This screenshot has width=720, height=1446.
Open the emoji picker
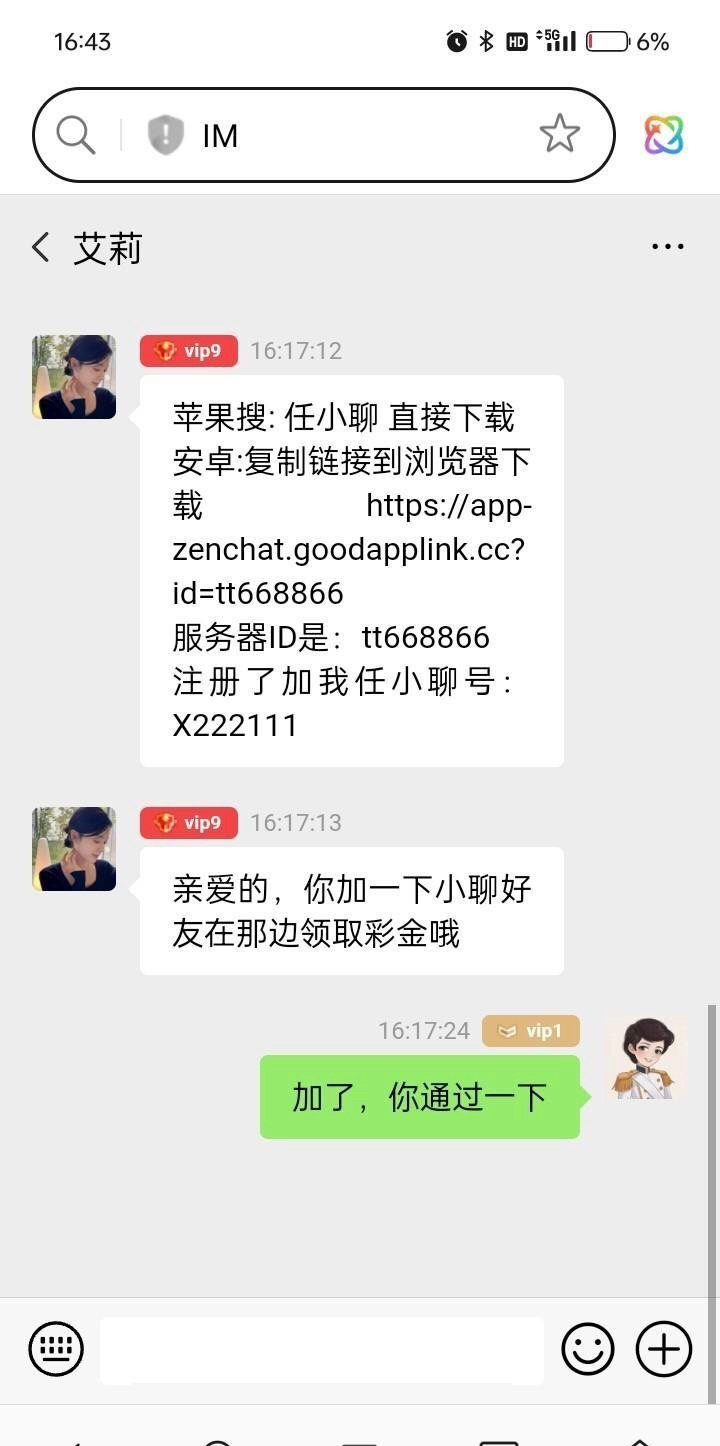(588, 1349)
